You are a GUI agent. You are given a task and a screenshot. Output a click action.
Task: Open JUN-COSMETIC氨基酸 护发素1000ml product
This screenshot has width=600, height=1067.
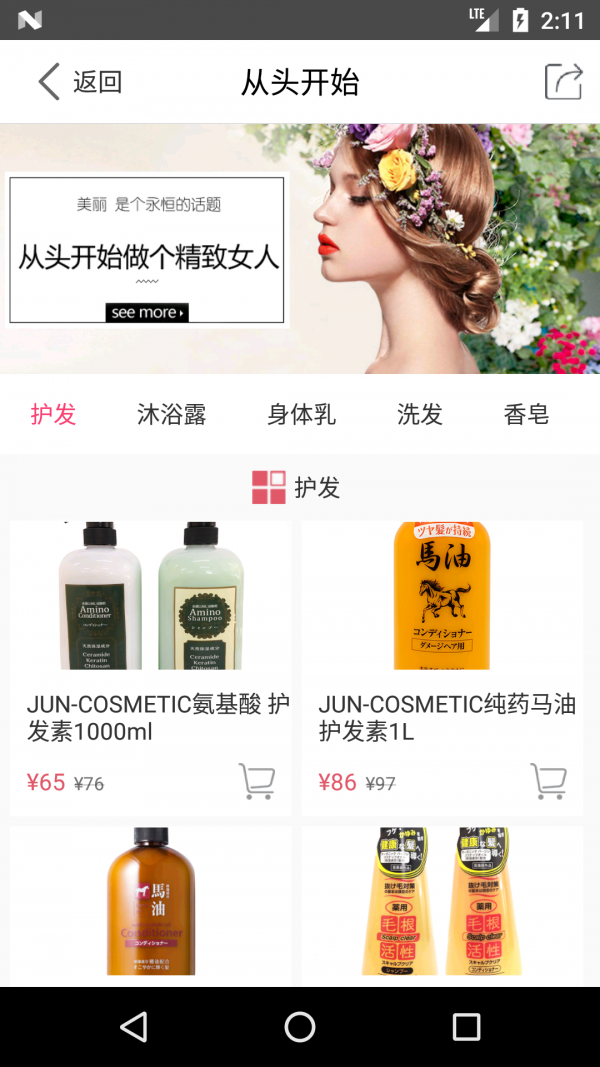pos(151,640)
